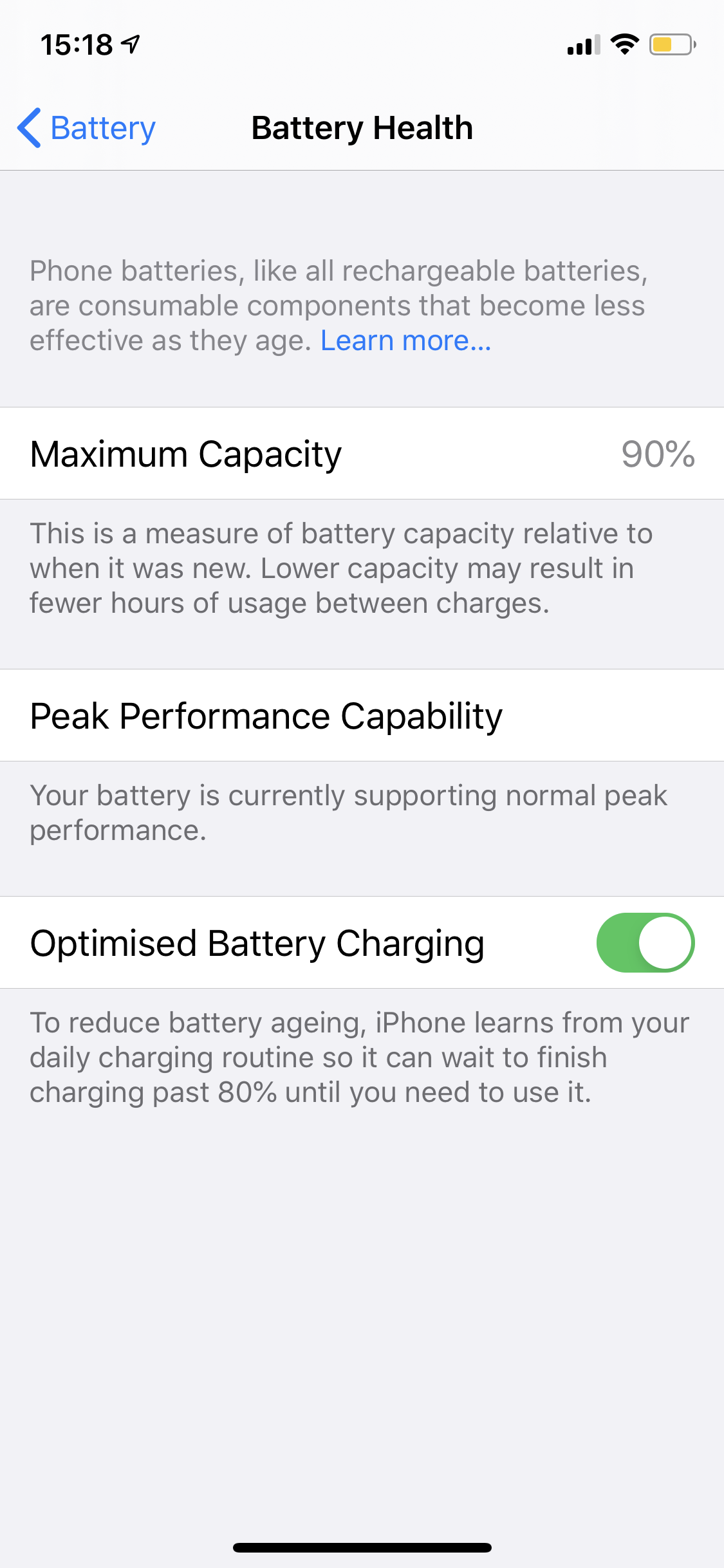The height and width of the screenshot is (1568, 724).
Task: Click the location services arrow icon
Action: point(131,43)
